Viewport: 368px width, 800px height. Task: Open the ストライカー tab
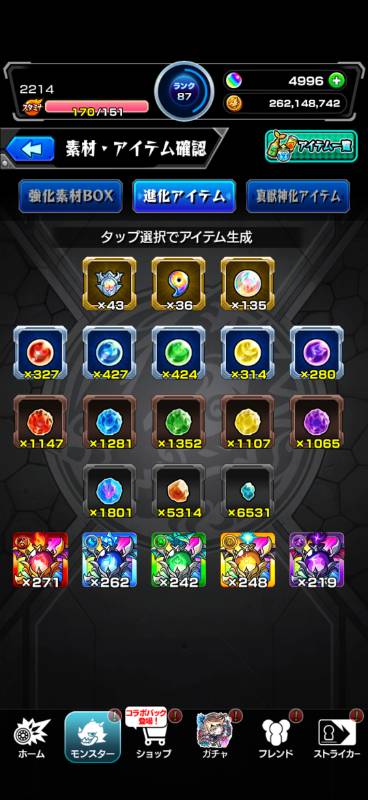(337, 738)
